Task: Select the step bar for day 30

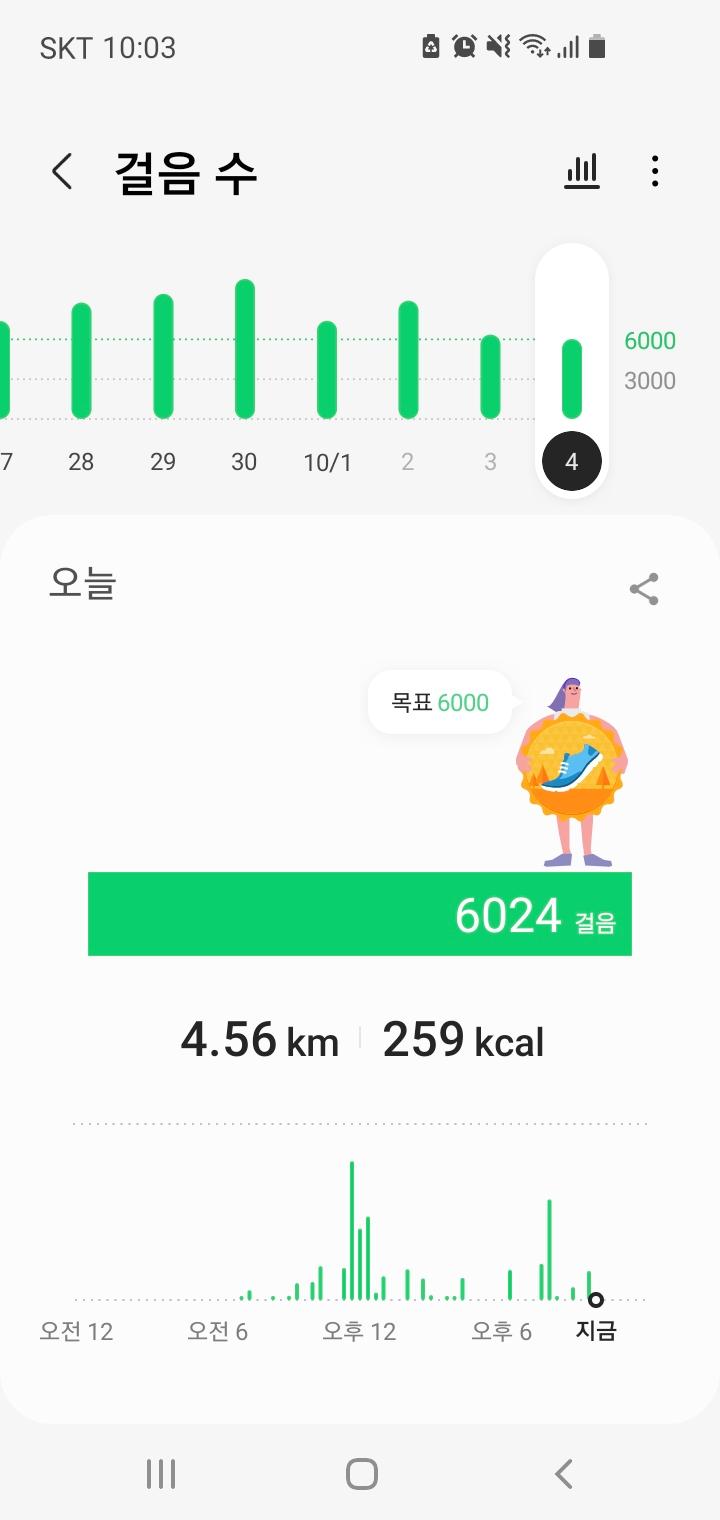Action: click(244, 349)
